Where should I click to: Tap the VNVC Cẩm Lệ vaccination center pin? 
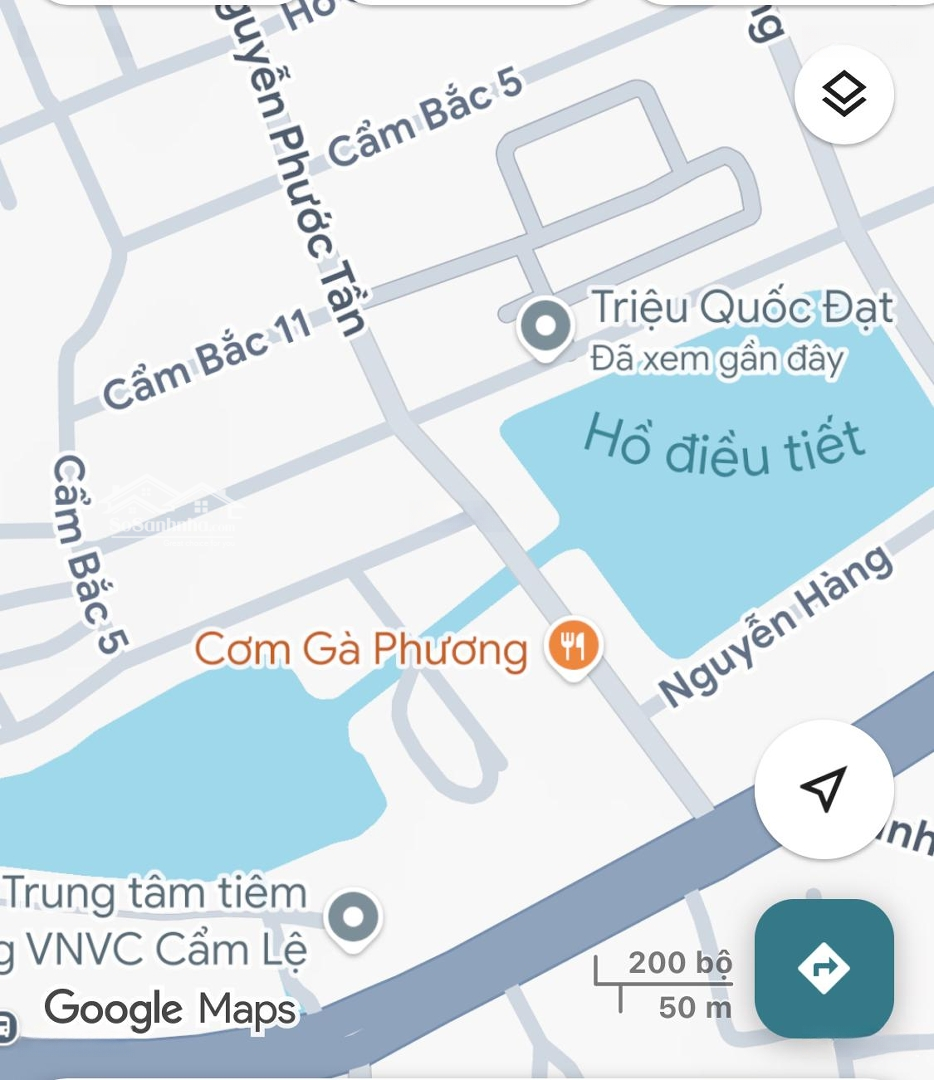coord(353,916)
